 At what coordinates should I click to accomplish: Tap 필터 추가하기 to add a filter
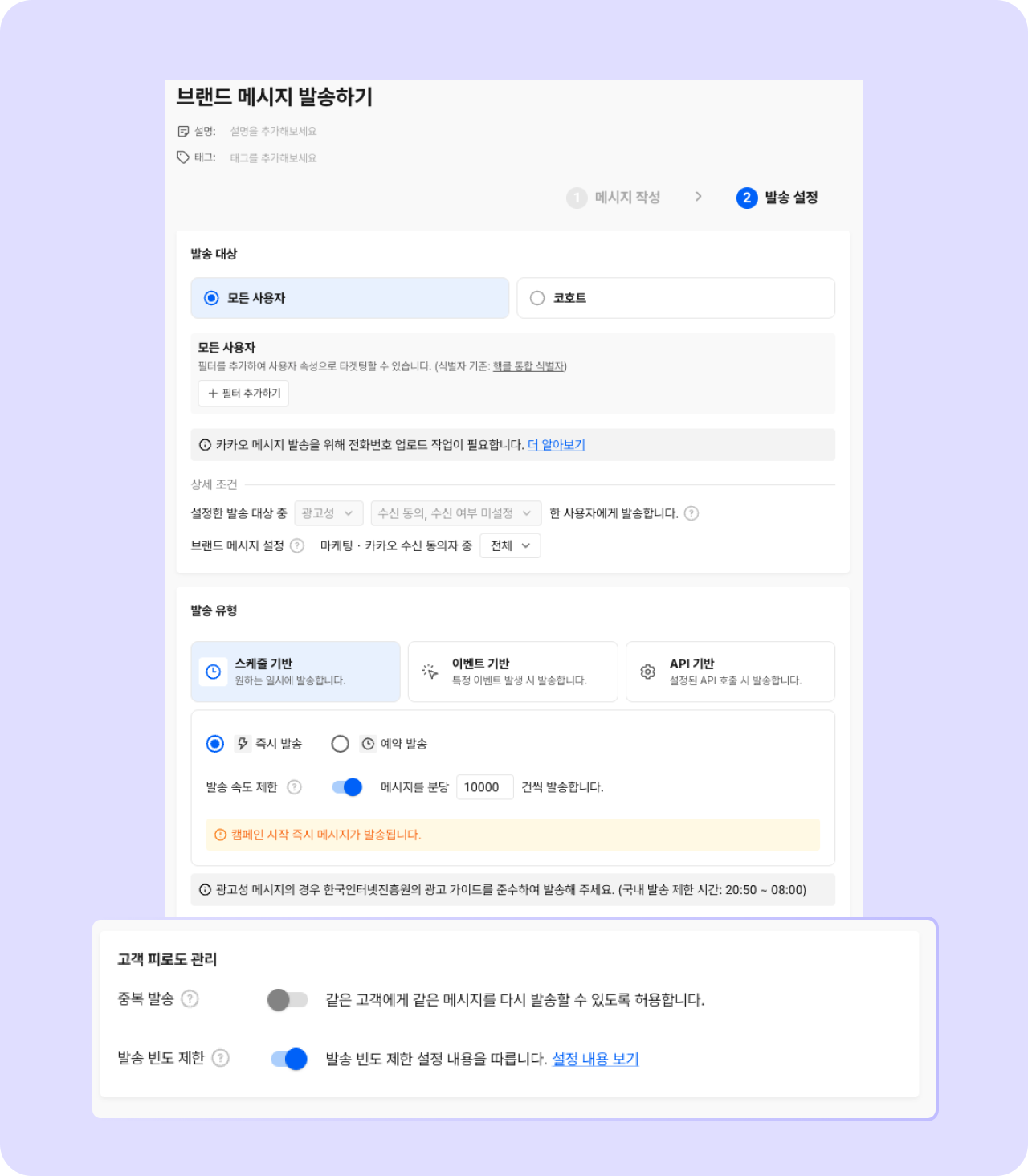pos(243,393)
